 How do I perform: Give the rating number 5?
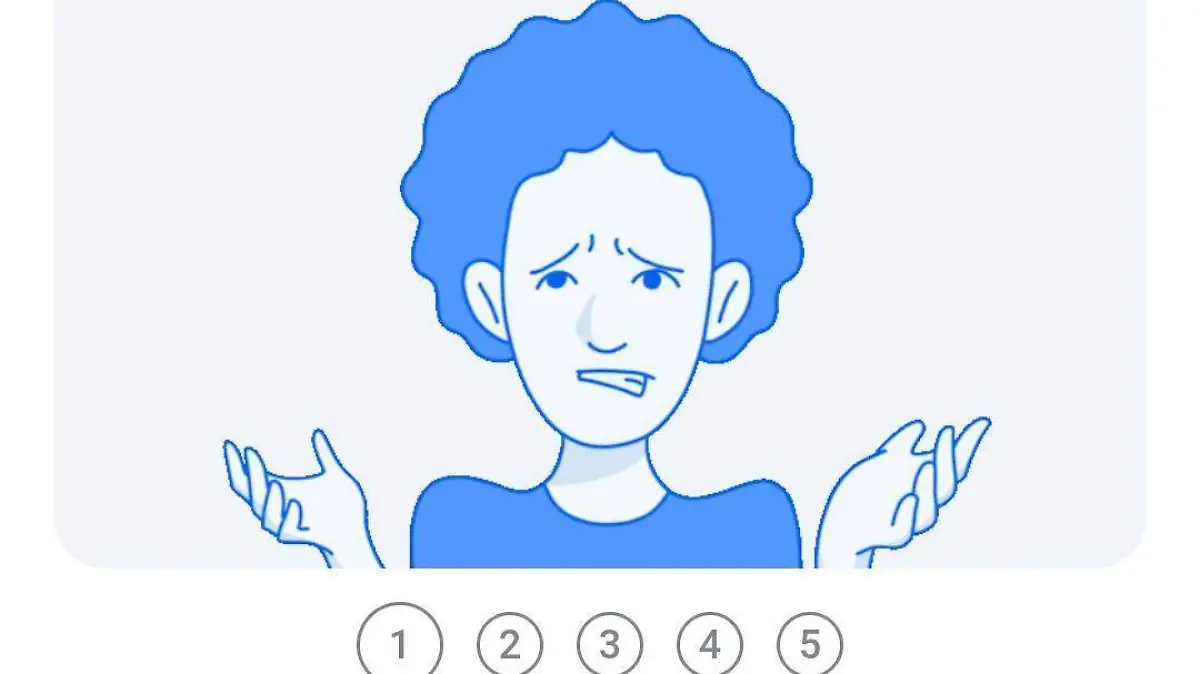point(810,646)
